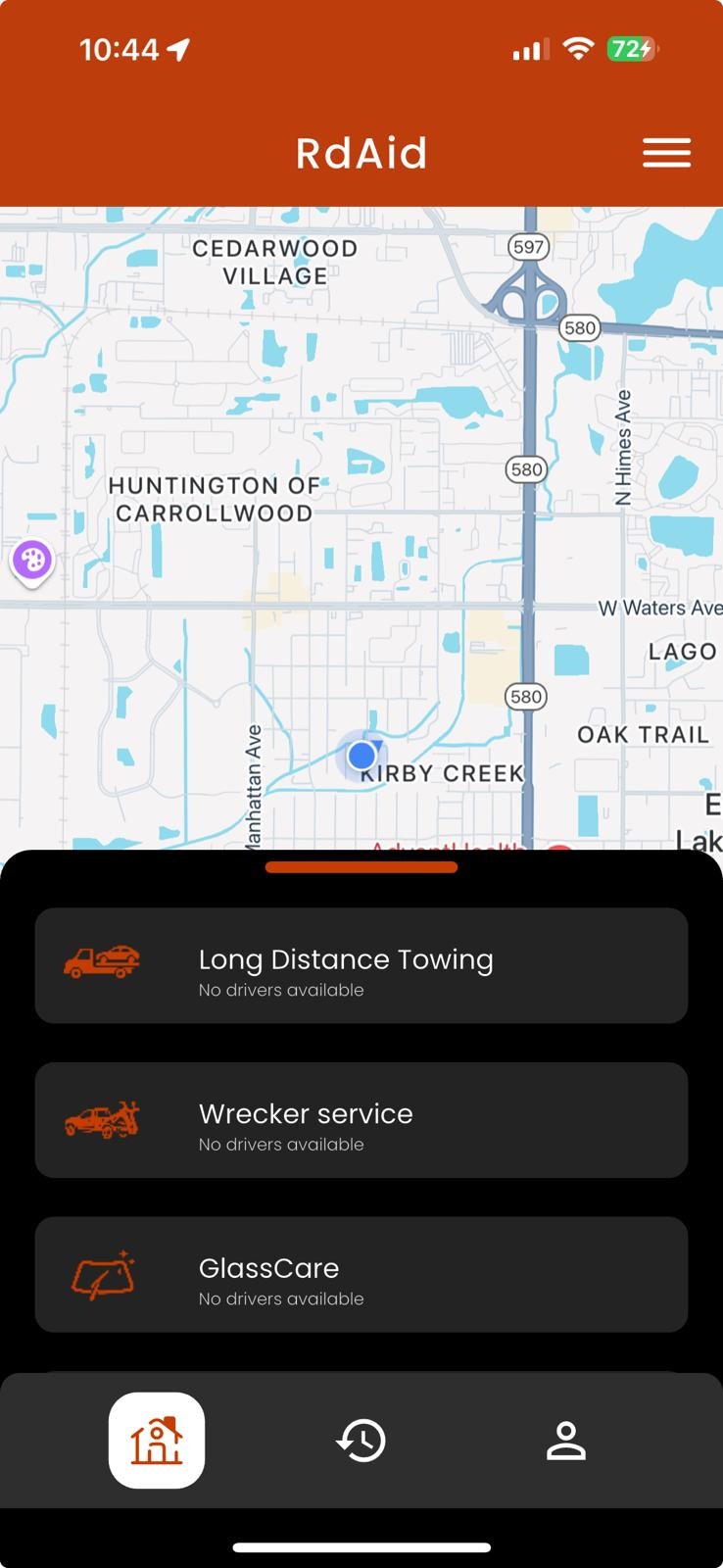Switch to the home tab
The height and width of the screenshot is (1568, 723).
[157, 1441]
